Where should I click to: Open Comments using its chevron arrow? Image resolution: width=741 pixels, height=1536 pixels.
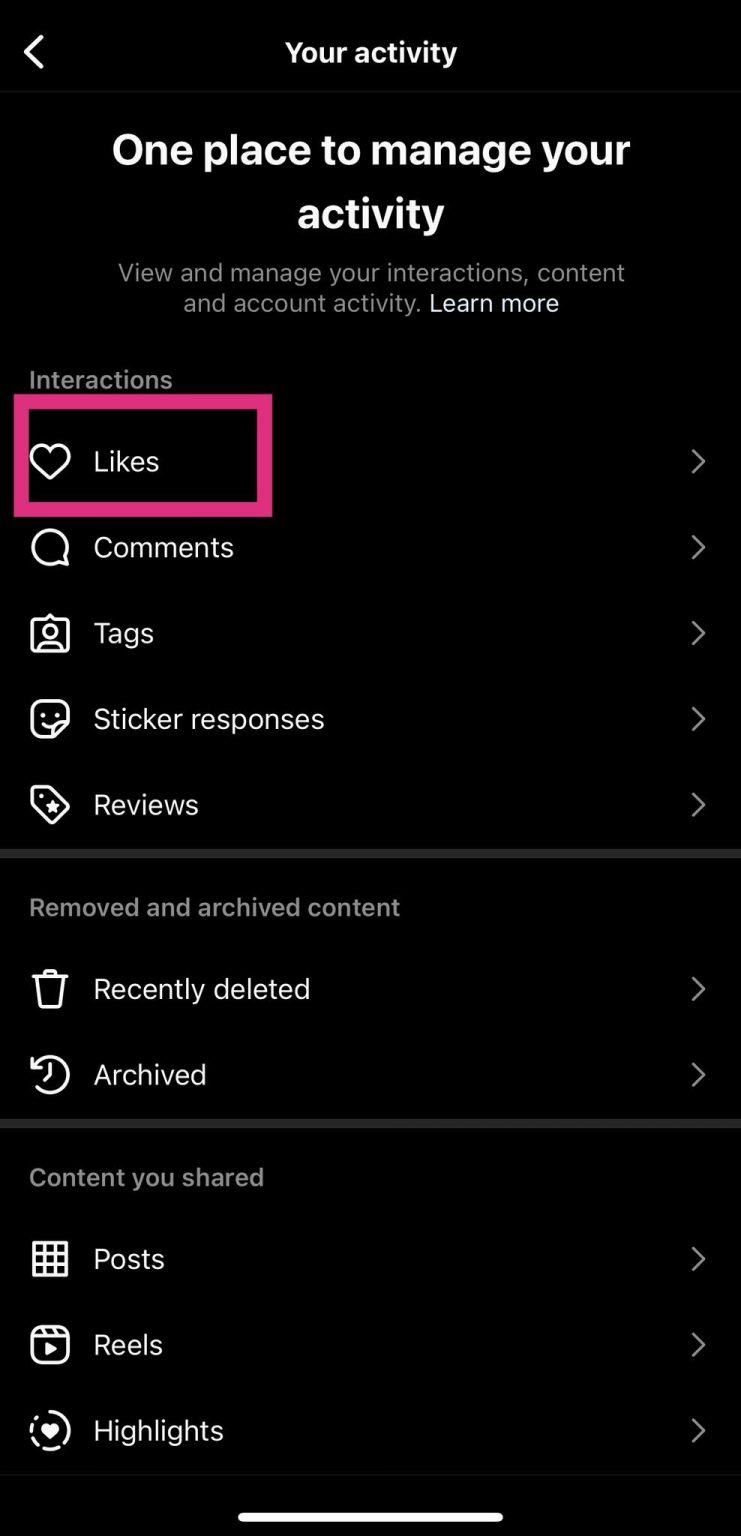coord(698,547)
